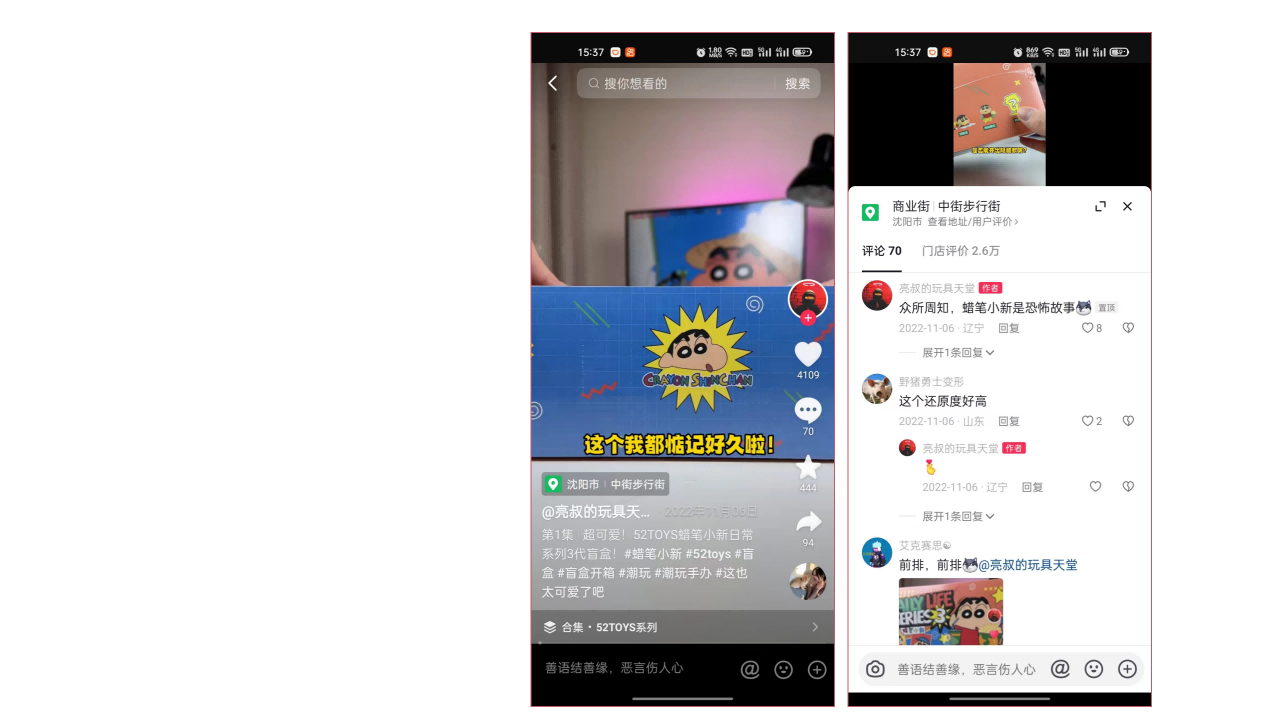
Task: Close the comments panel
Action: [1127, 206]
